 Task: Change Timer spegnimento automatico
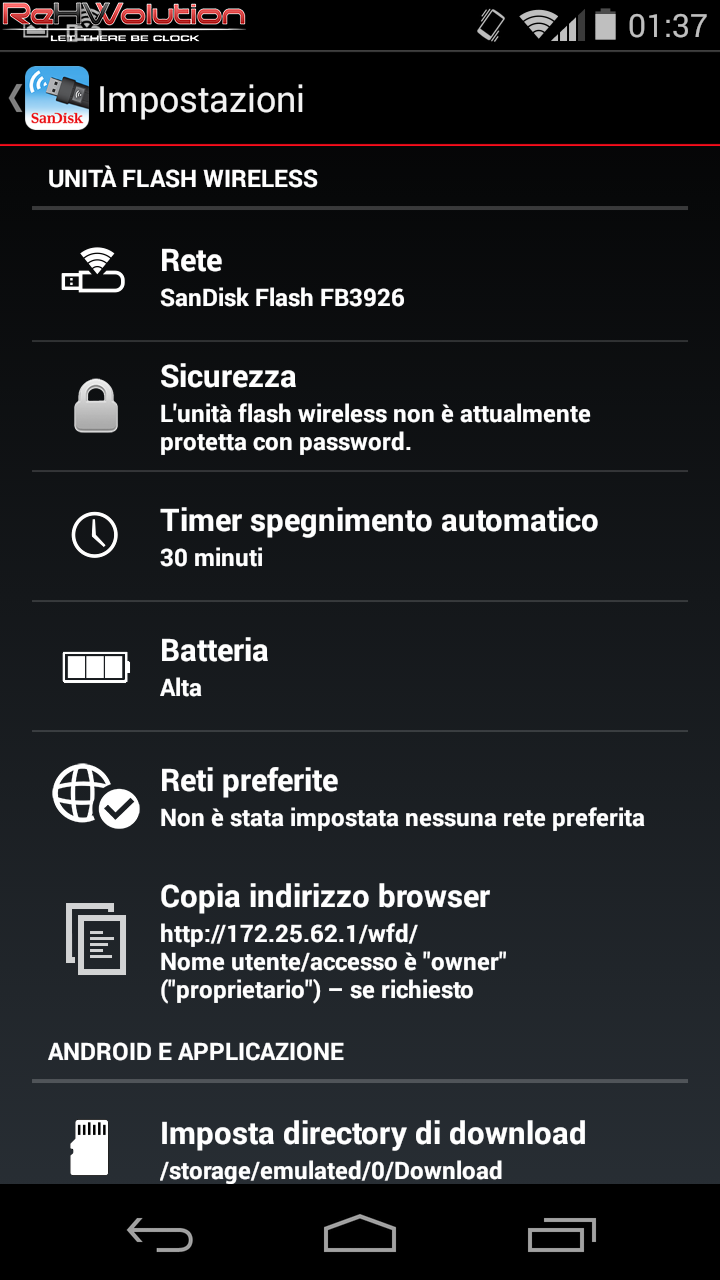pyautogui.click(x=360, y=537)
